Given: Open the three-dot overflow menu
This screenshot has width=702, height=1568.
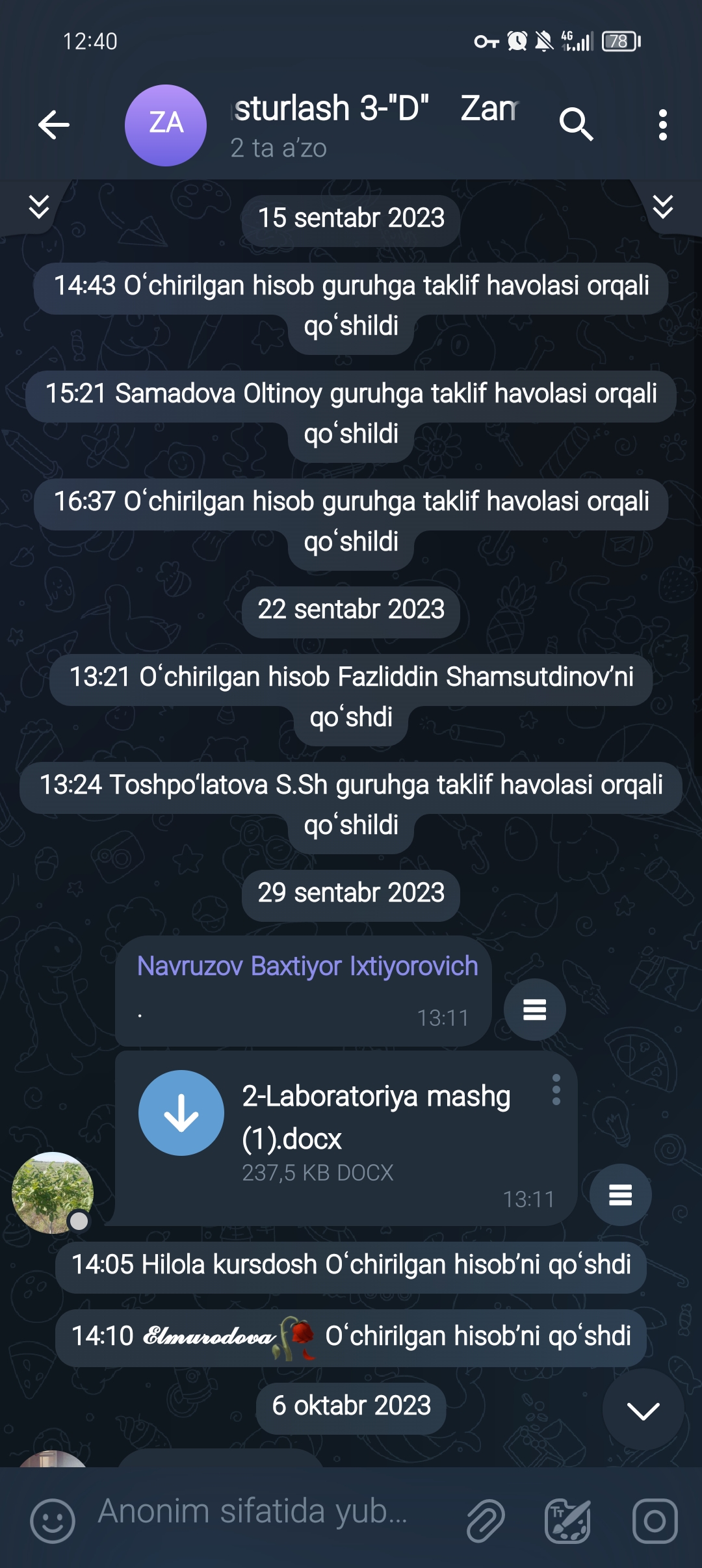Looking at the screenshot, I should point(662,125).
